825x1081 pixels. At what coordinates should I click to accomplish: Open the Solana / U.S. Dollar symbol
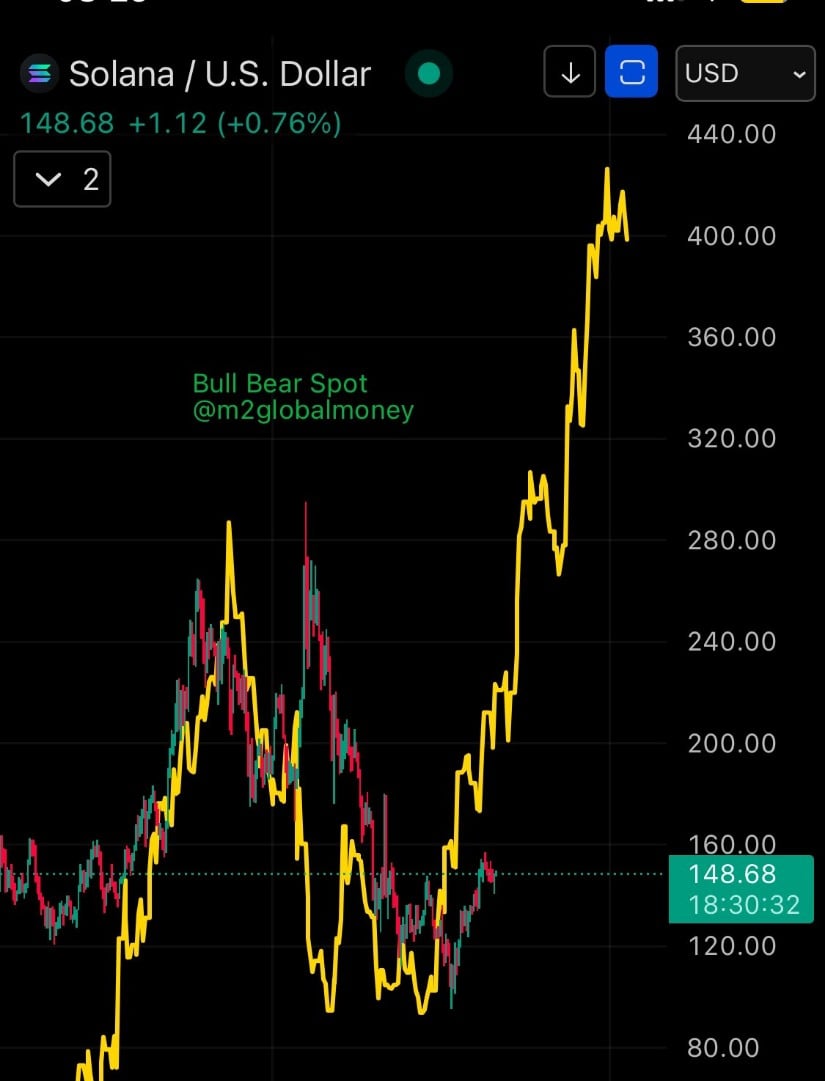(218, 74)
